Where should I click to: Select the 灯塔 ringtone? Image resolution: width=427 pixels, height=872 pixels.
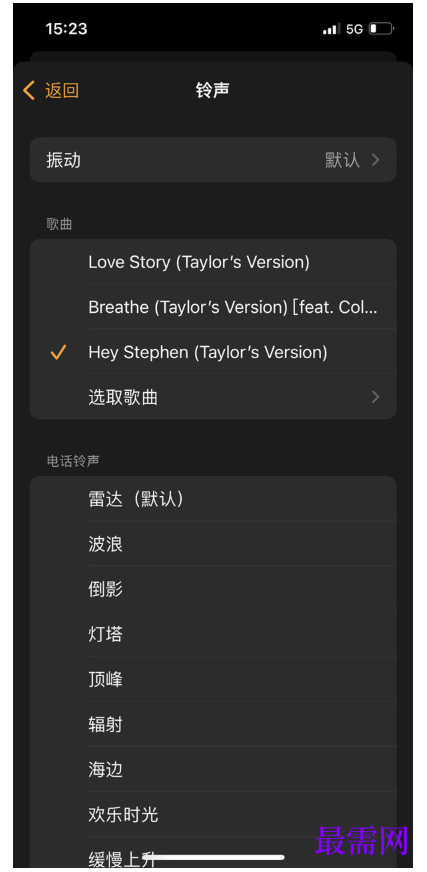[x=213, y=634]
